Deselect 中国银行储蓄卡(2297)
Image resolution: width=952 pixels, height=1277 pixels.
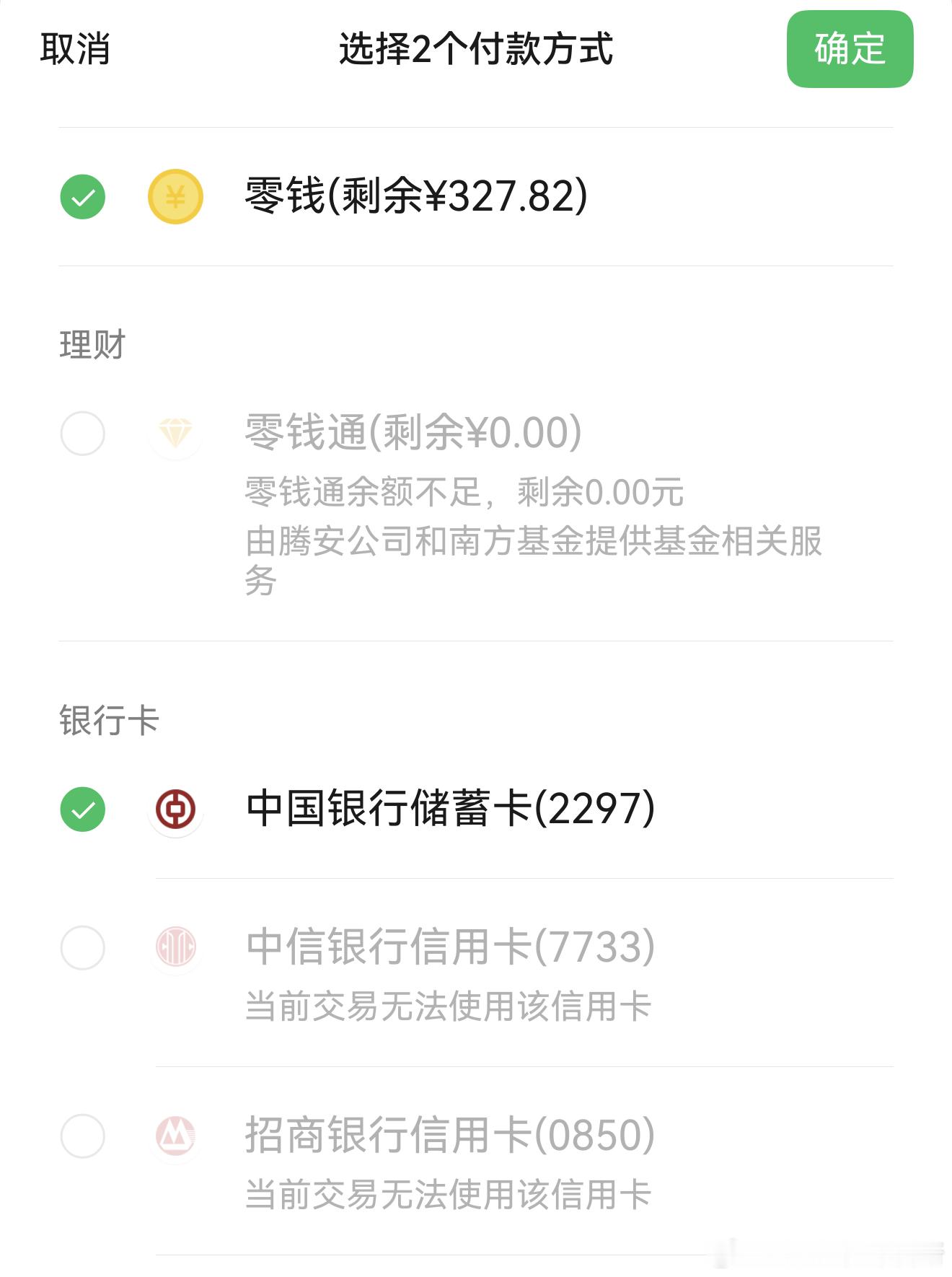click(x=83, y=809)
